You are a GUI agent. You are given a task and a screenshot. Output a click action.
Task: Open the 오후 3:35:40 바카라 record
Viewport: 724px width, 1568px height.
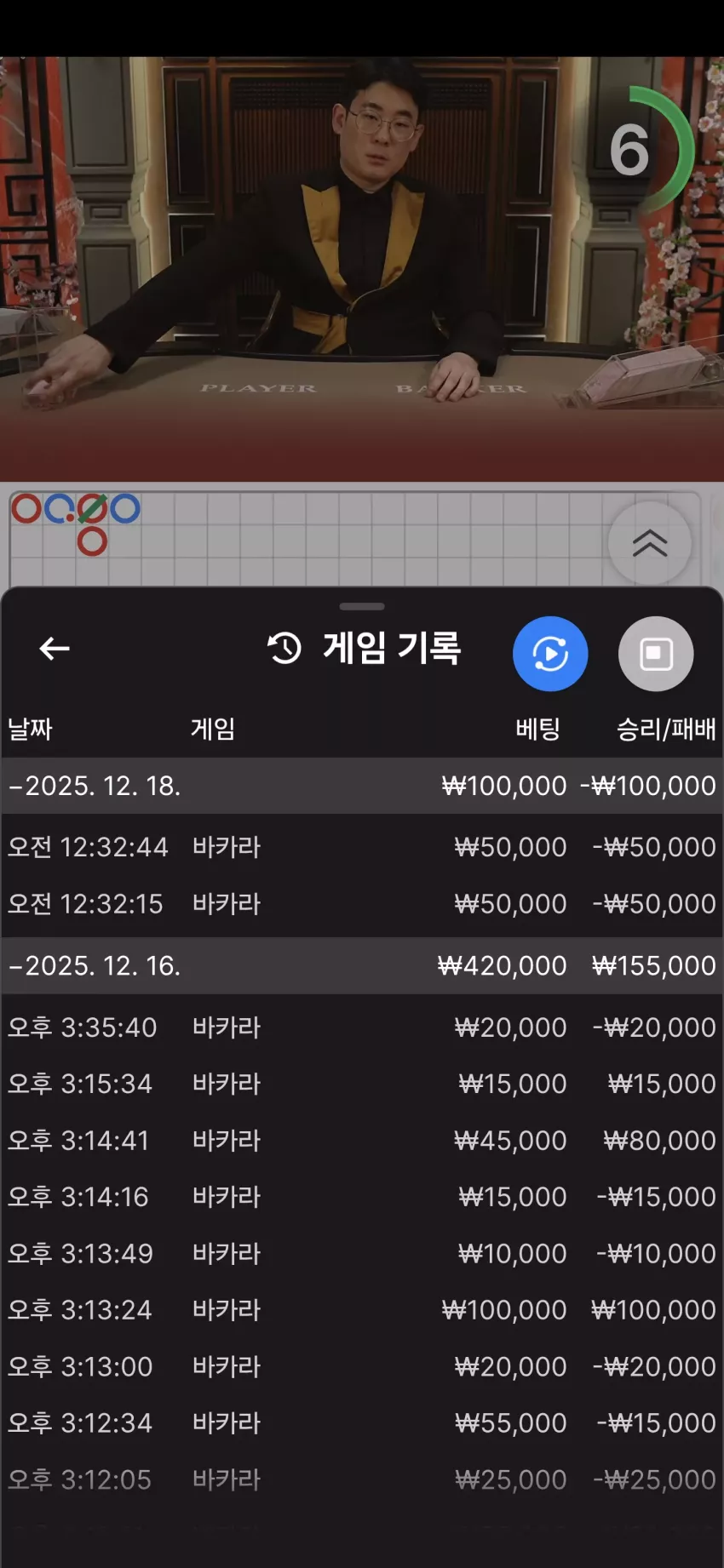coord(362,1027)
